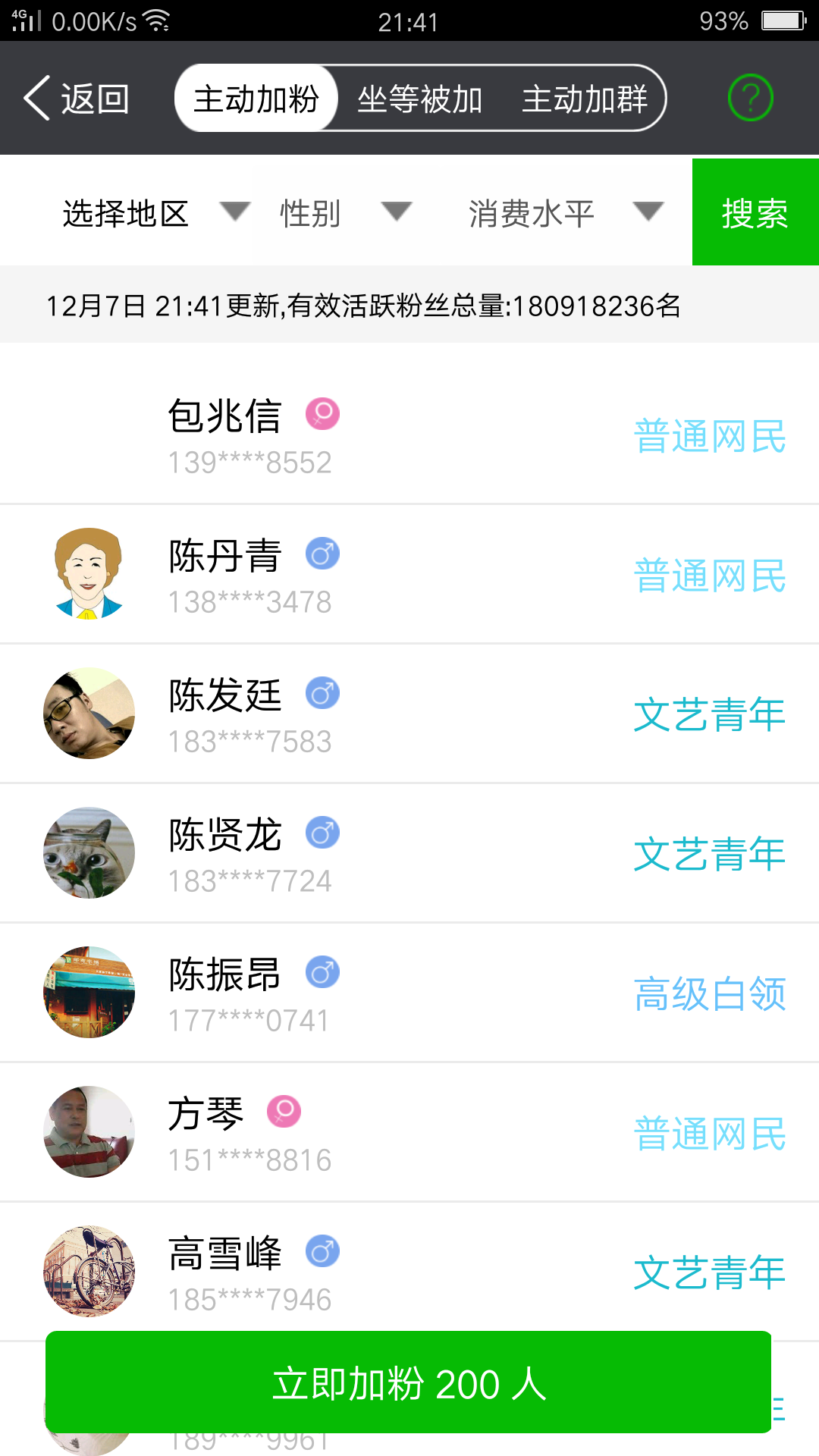
Task: Open the entry for 陈贤龙
Action: point(409,854)
